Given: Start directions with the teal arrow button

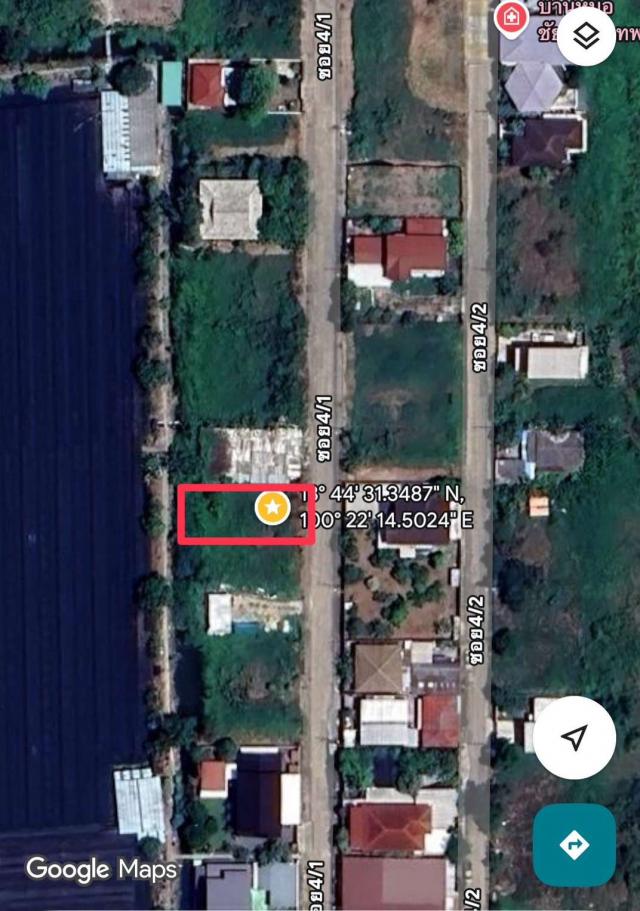Looking at the screenshot, I should click(573, 845).
